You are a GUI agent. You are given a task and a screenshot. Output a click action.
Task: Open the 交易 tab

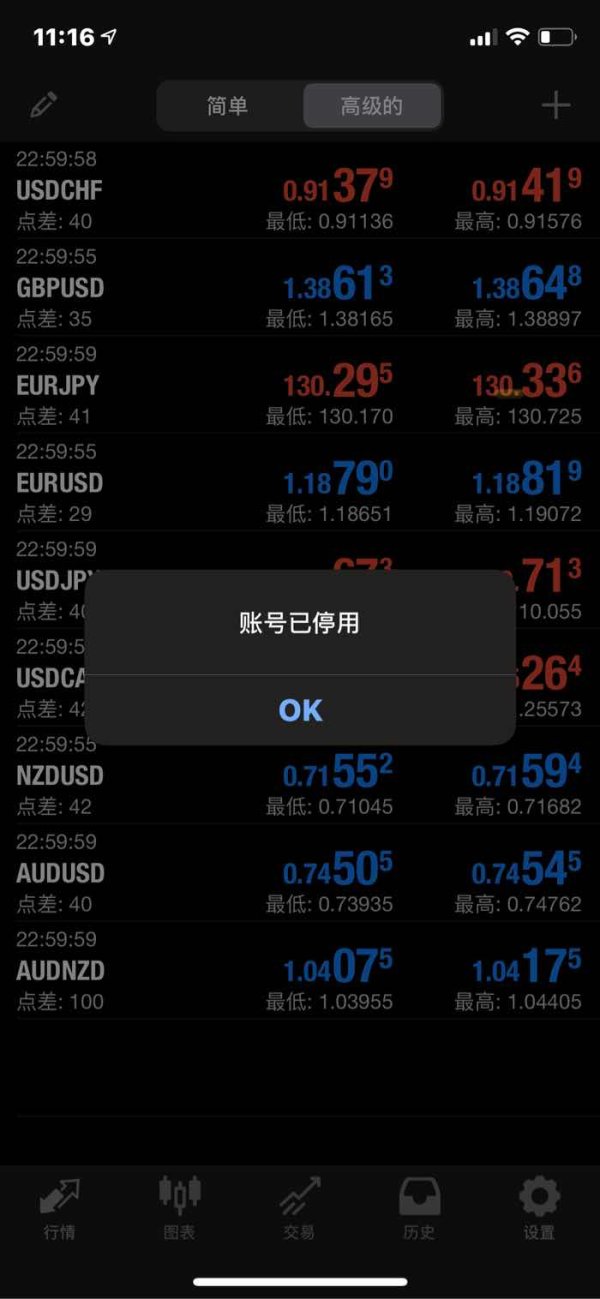coord(299,1208)
